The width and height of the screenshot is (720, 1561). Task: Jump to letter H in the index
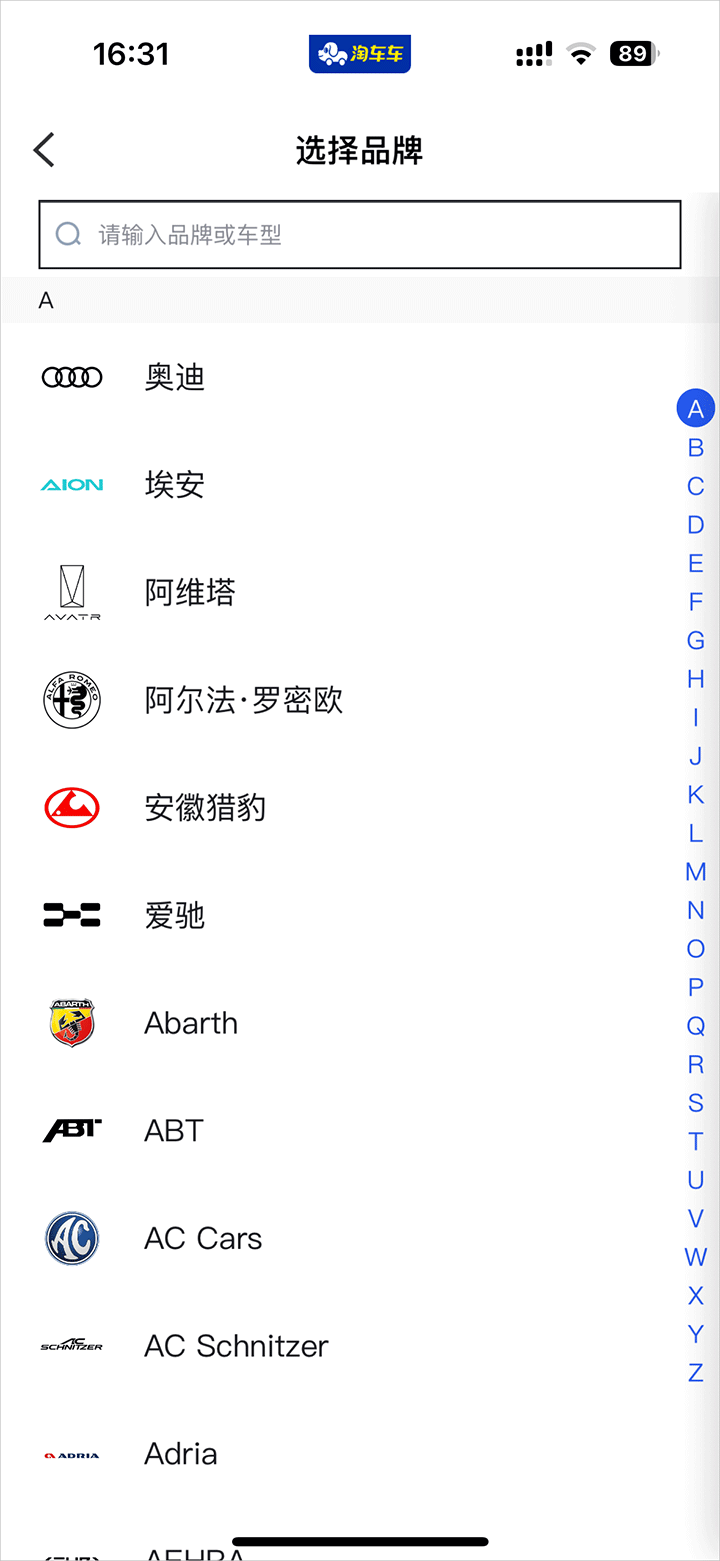click(696, 679)
